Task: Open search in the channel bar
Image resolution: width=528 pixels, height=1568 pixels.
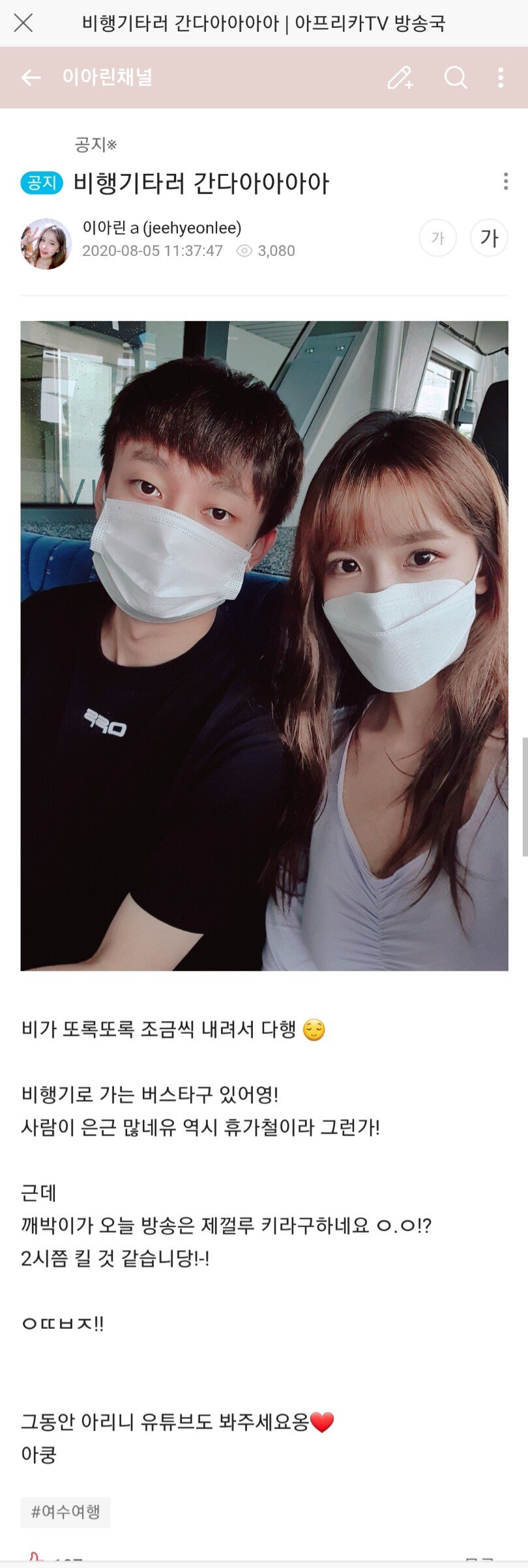Action: (x=456, y=78)
